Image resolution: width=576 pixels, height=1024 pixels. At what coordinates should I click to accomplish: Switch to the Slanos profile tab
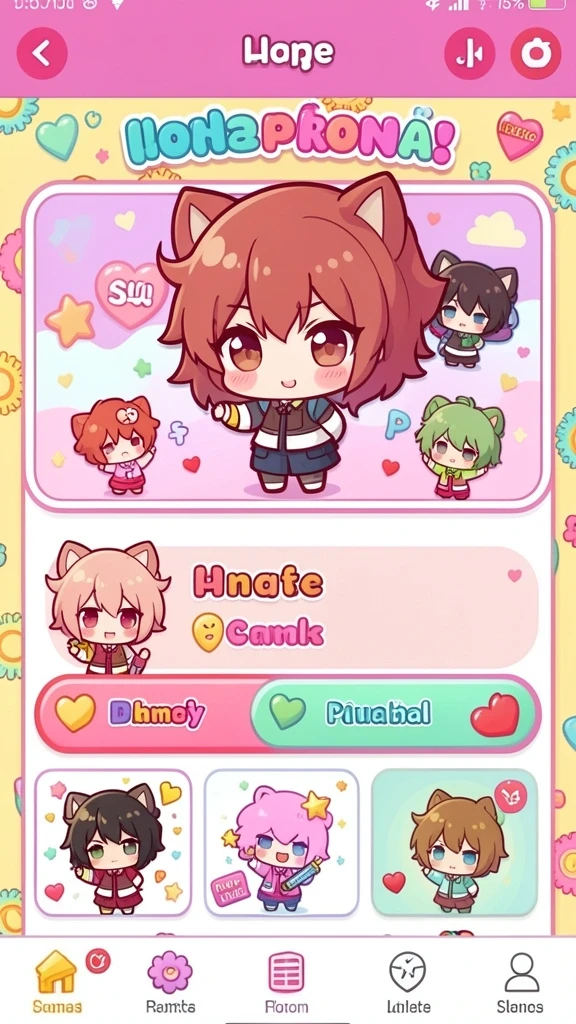520,982
